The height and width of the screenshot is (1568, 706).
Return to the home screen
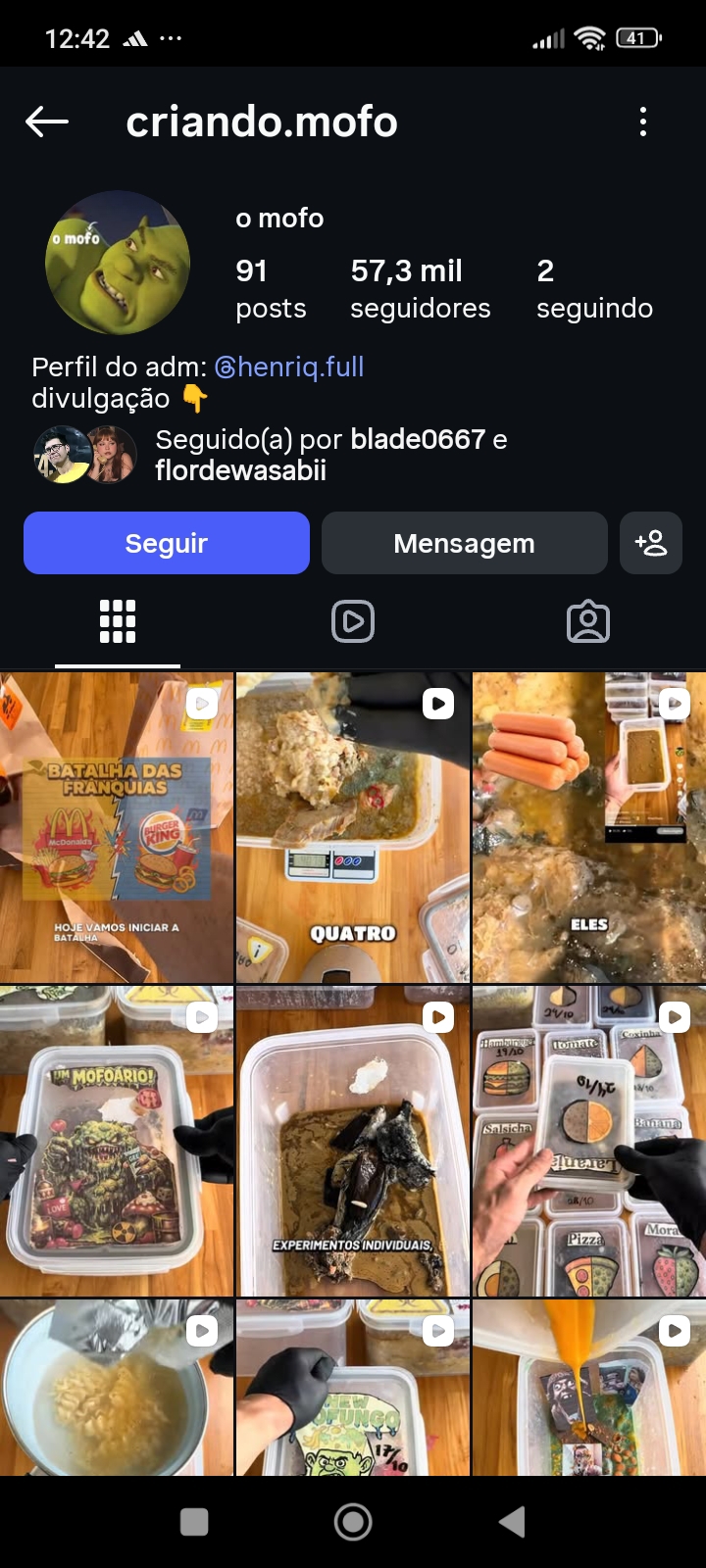click(353, 1522)
